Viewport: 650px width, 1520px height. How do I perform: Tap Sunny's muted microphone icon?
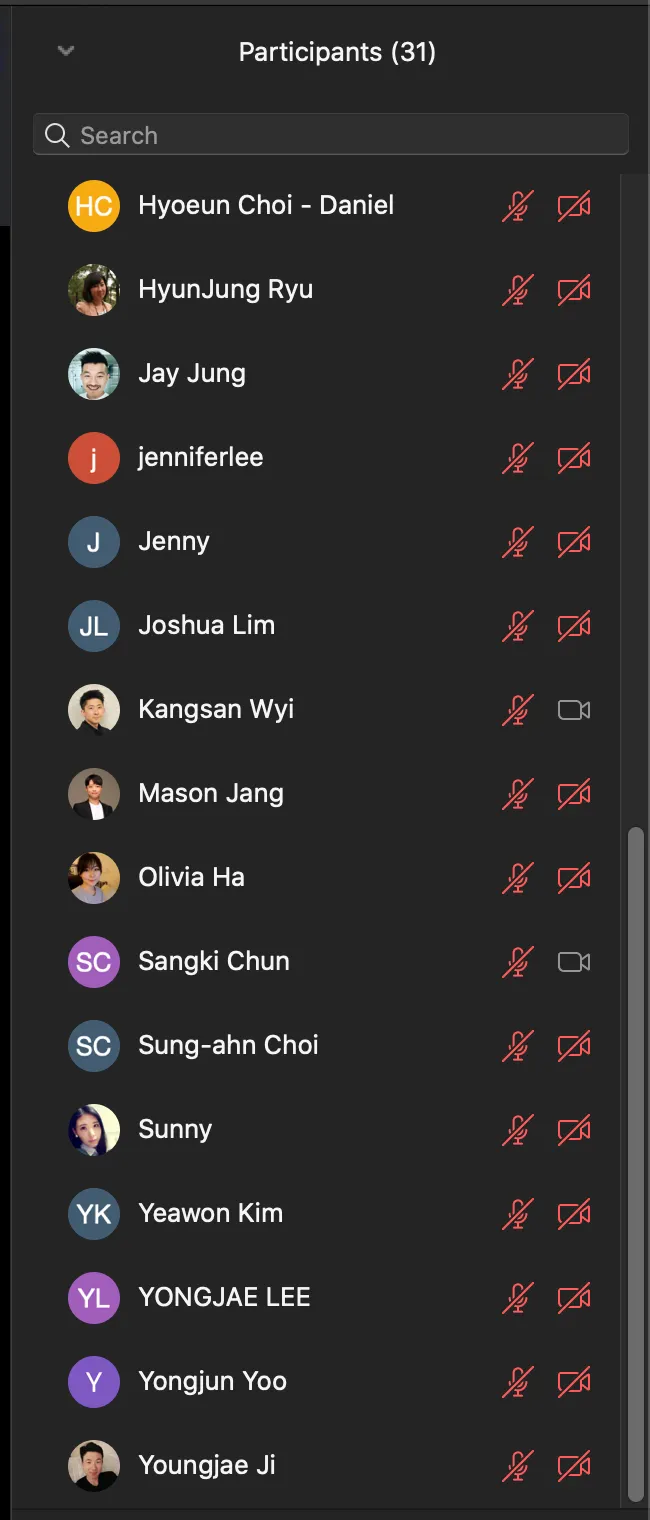point(517,1130)
